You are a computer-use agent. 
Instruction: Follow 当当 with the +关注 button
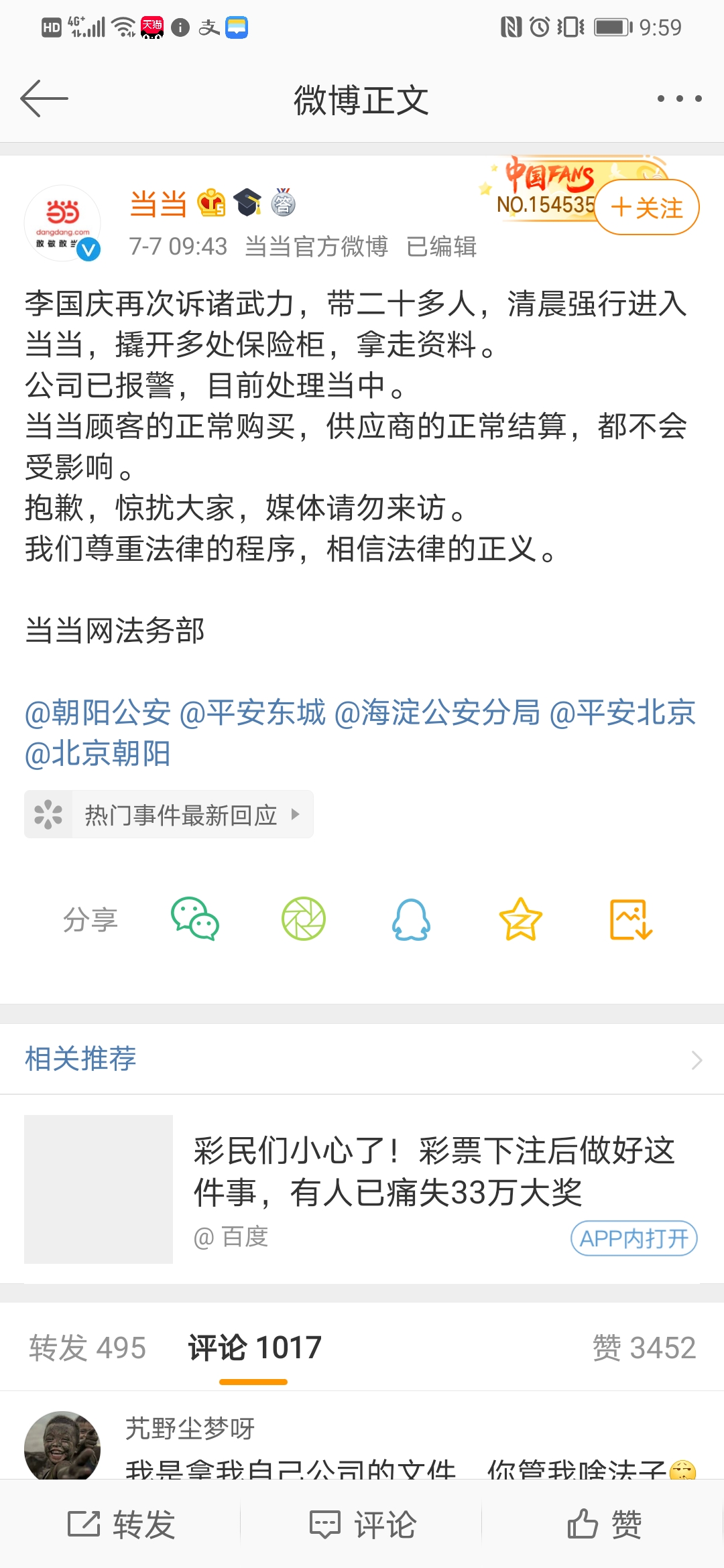pyautogui.click(x=647, y=208)
